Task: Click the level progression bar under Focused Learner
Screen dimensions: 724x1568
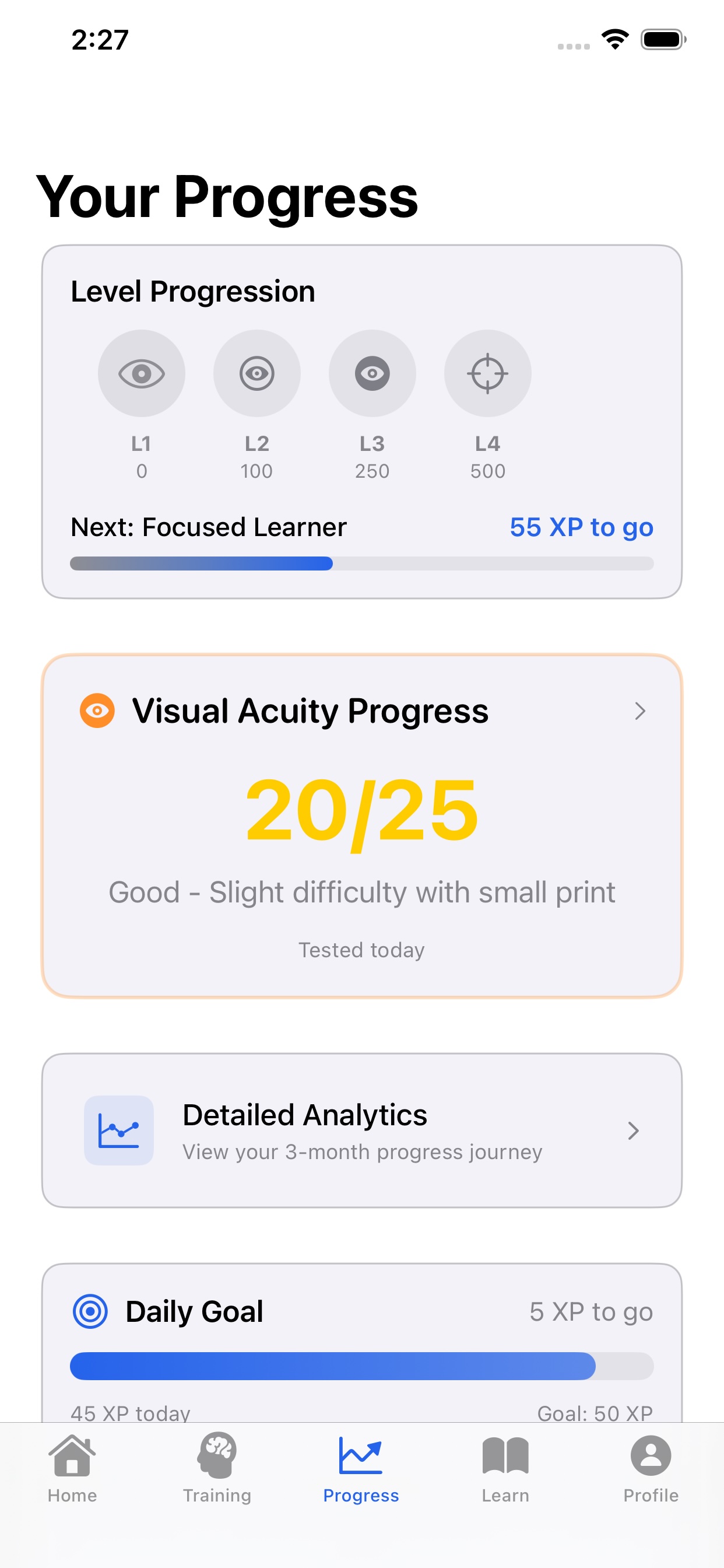Action: point(361,564)
